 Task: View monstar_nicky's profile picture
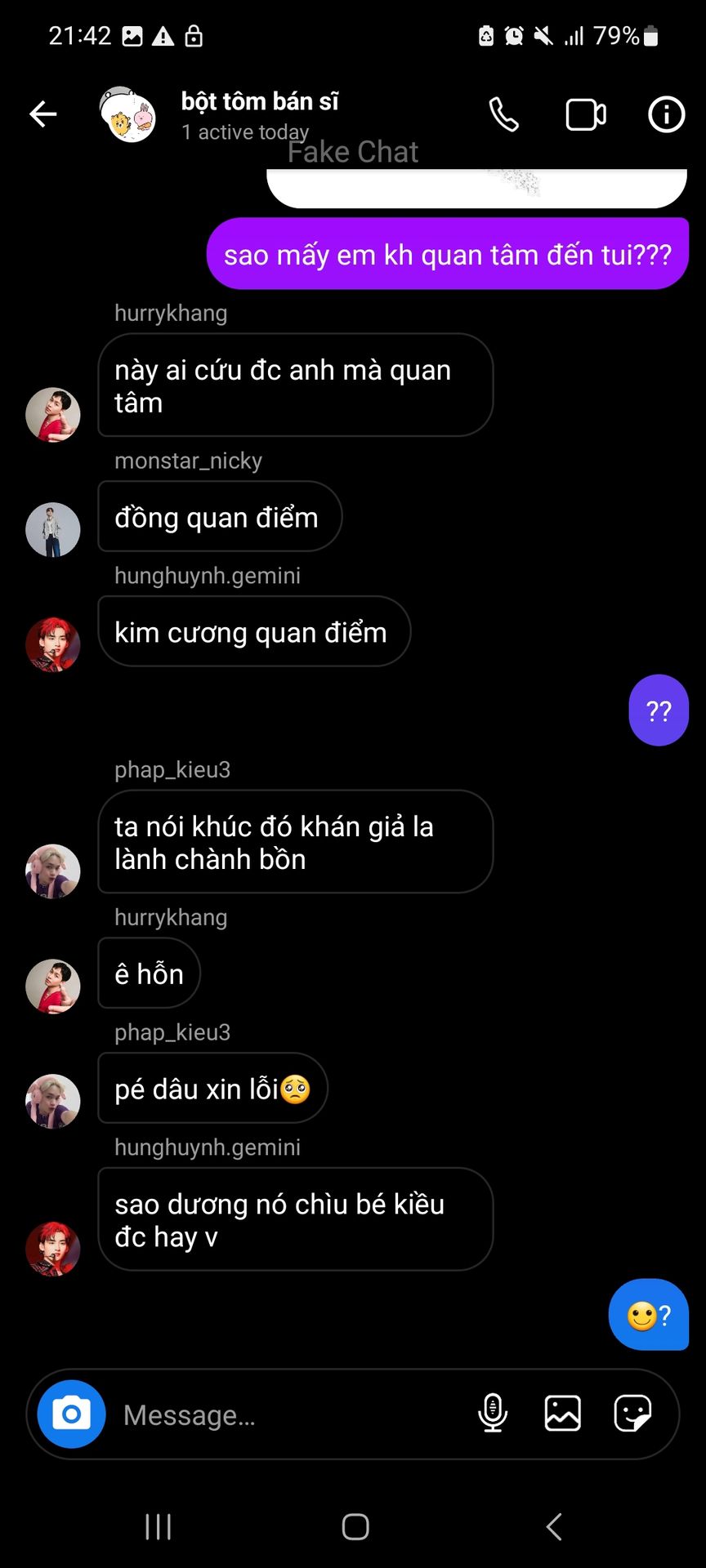pos(53,529)
